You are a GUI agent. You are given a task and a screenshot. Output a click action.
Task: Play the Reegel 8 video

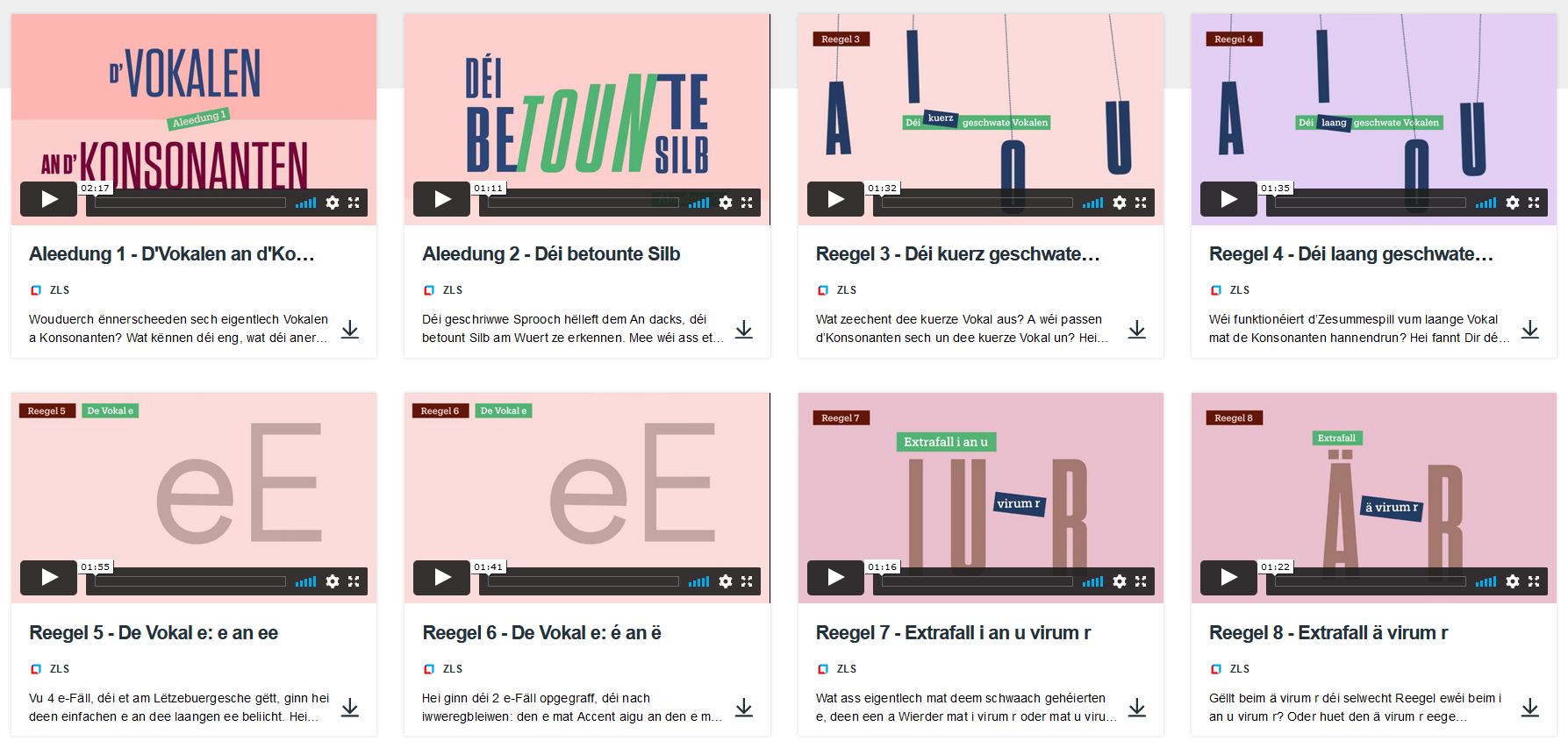pos(1228,578)
